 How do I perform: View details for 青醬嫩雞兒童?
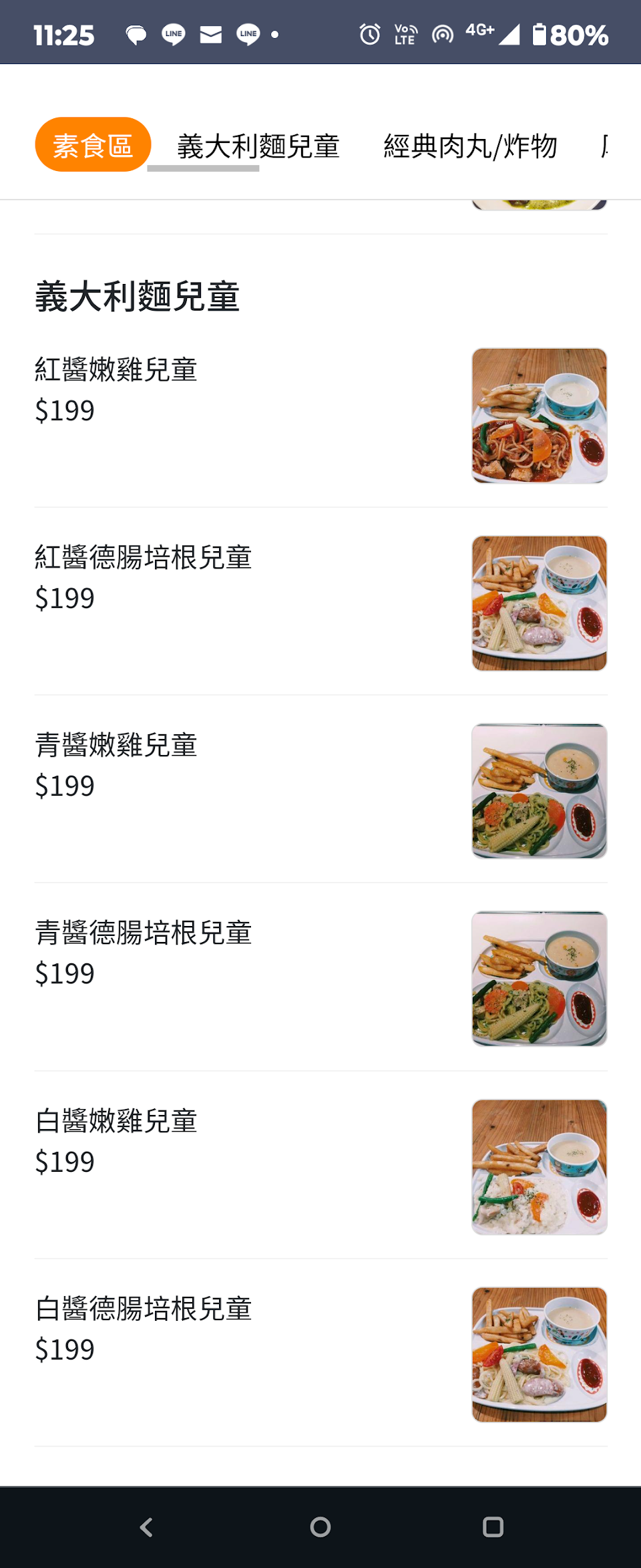(x=116, y=745)
